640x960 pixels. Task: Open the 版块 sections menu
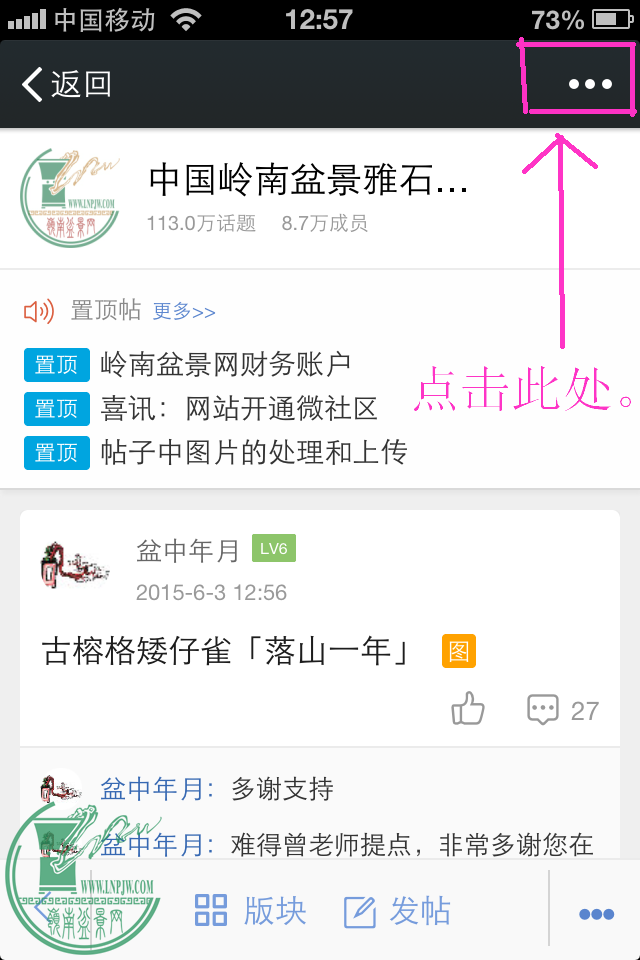(251, 911)
